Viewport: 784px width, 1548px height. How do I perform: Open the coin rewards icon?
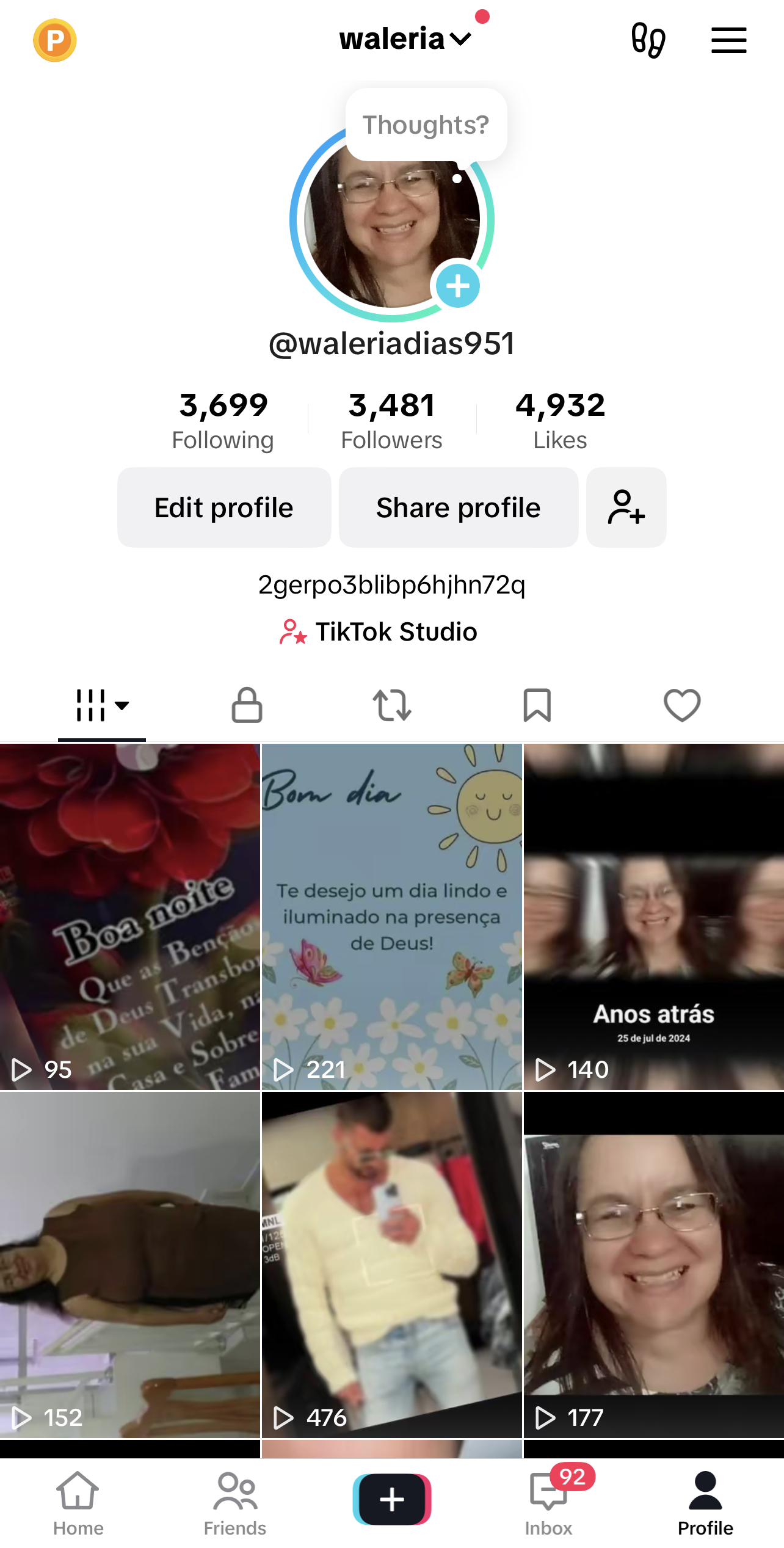(x=54, y=40)
